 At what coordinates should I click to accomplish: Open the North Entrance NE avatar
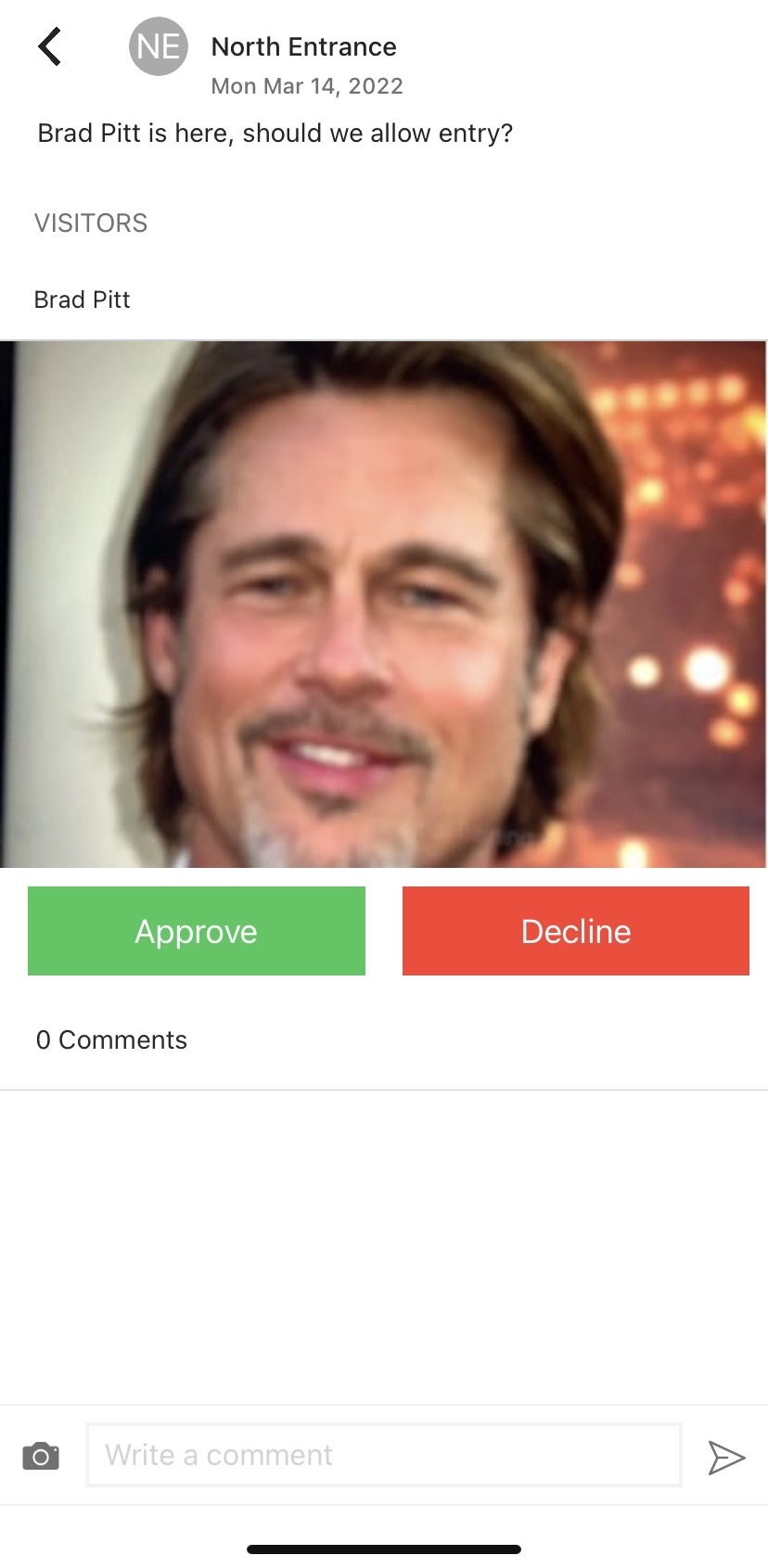[159, 46]
